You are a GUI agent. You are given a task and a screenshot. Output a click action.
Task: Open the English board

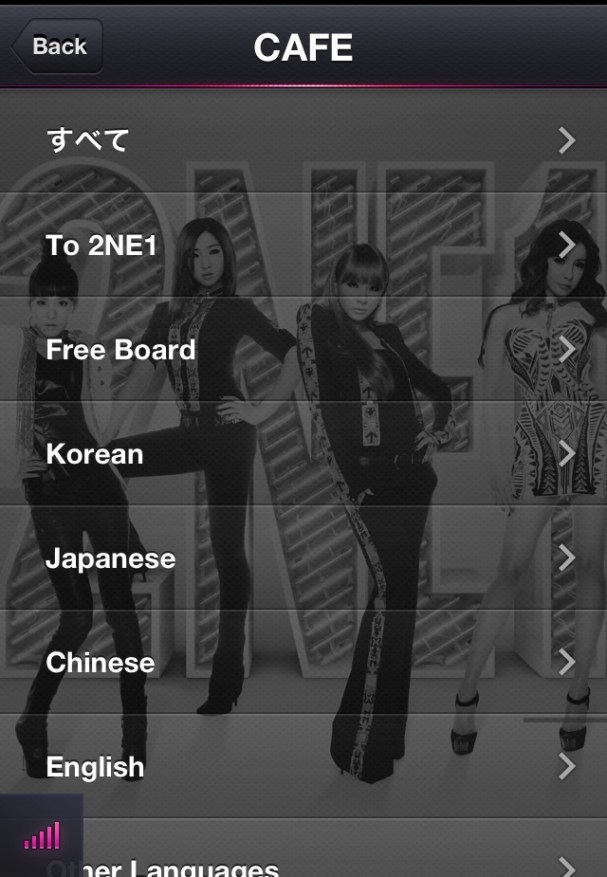tap(303, 767)
